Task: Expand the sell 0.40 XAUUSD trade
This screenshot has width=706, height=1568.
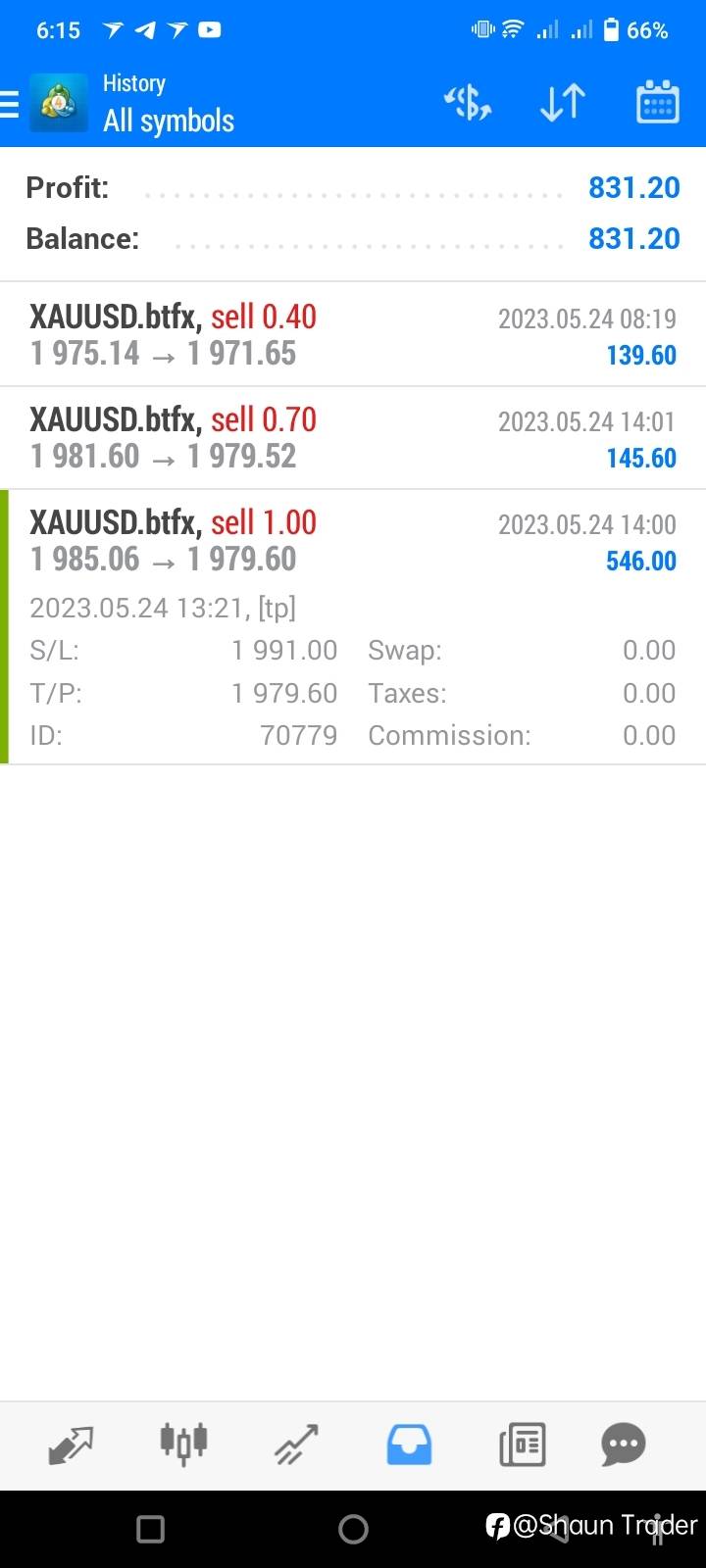Action: (x=353, y=335)
